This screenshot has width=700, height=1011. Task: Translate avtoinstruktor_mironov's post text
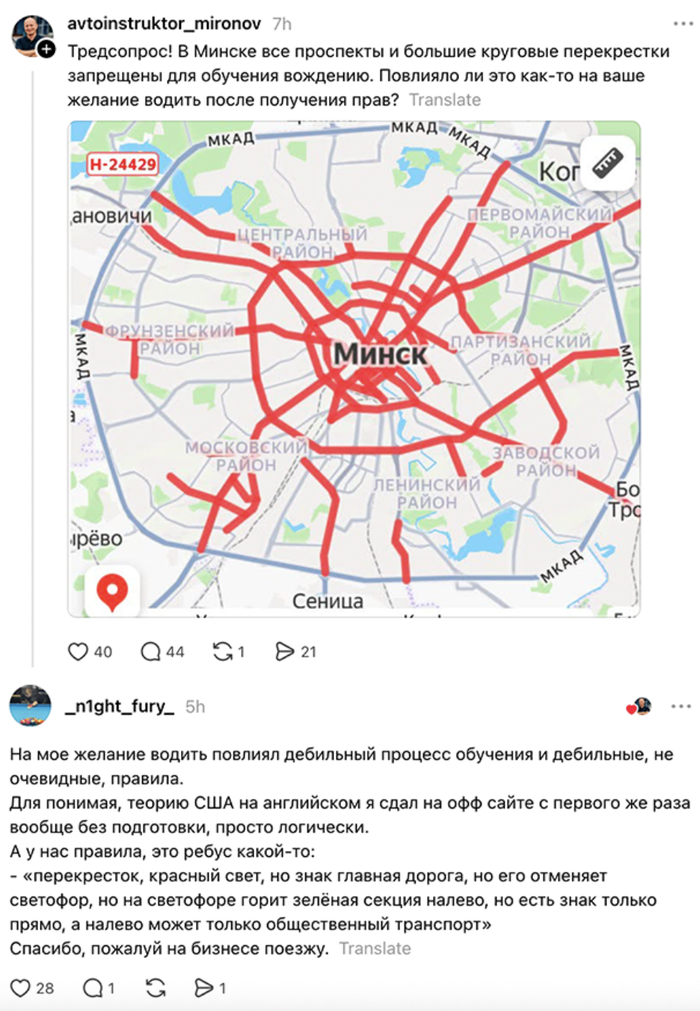click(x=445, y=100)
